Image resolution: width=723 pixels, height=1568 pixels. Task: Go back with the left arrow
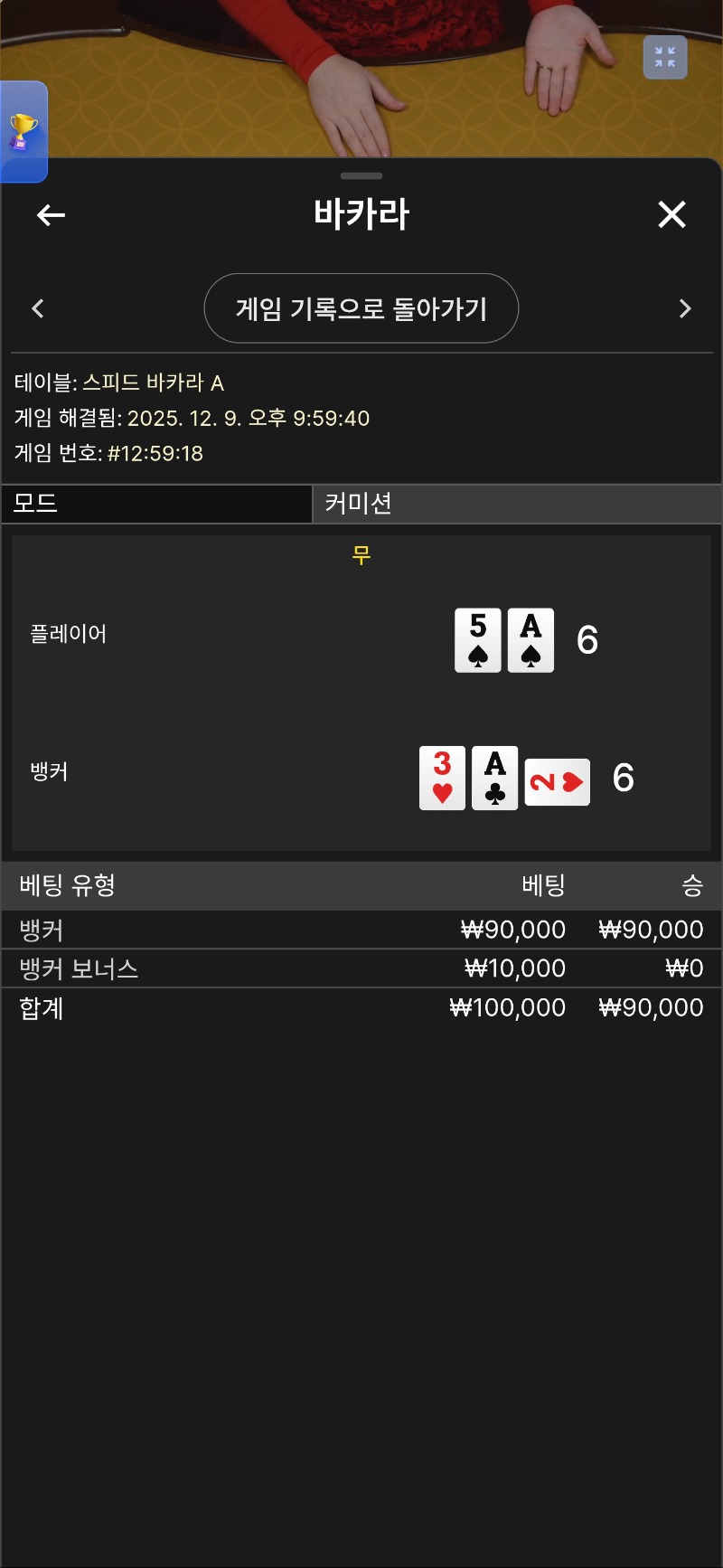click(x=51, y=215)
